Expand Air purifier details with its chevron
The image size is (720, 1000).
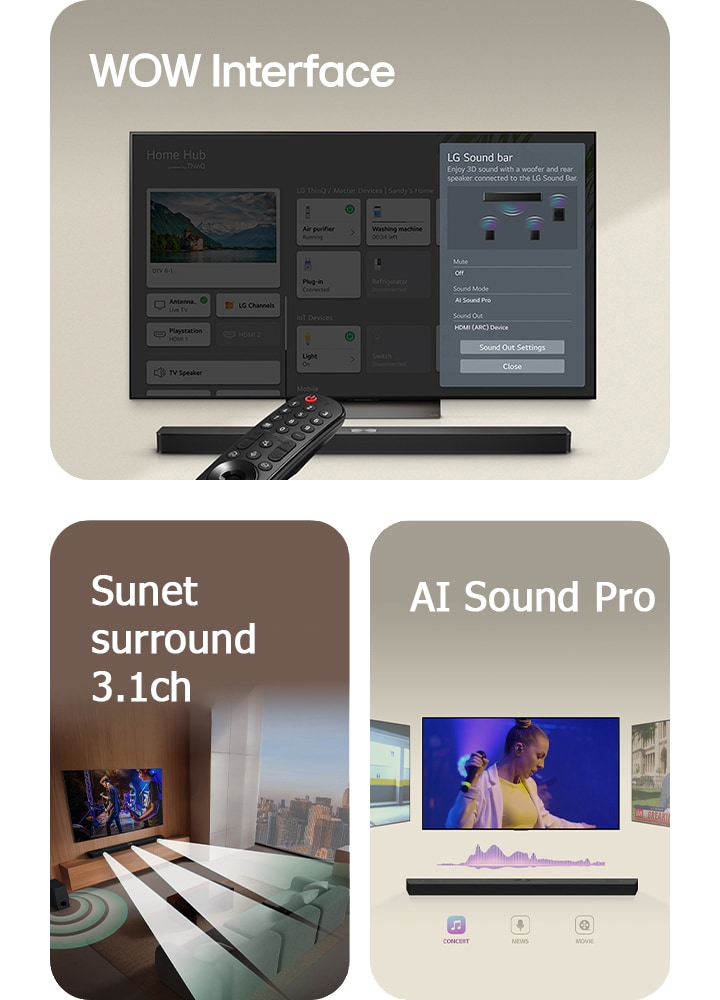[x=352, y=232]
